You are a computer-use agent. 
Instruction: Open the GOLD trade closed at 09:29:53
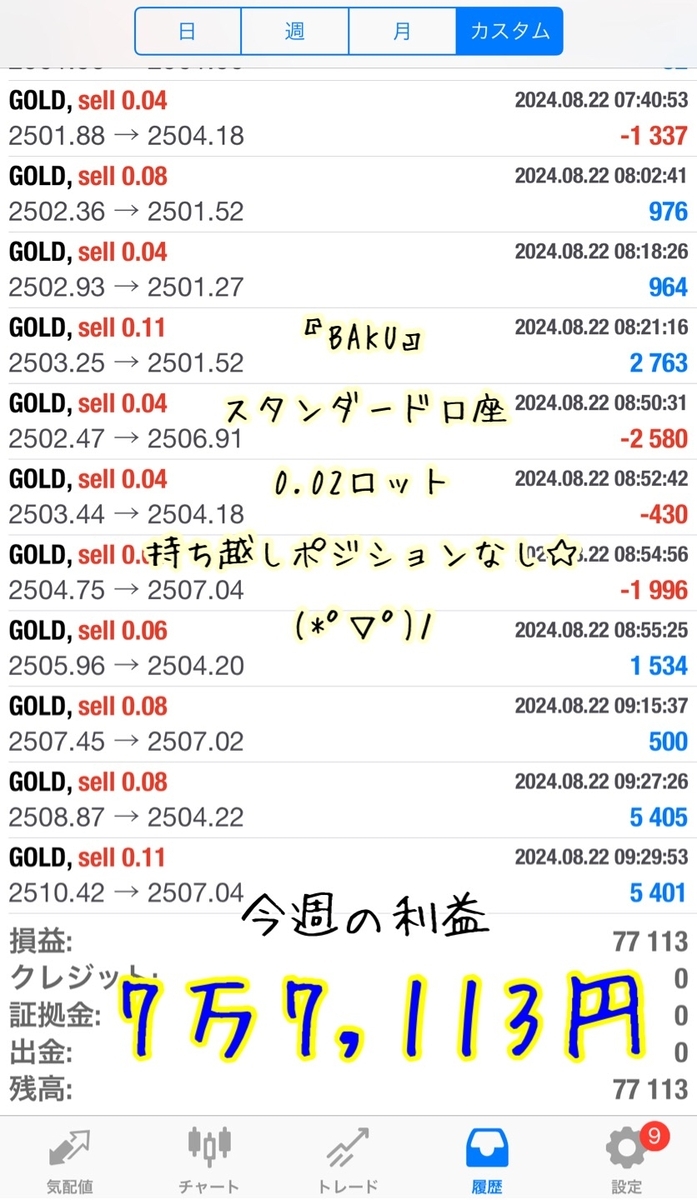point(348,875)
